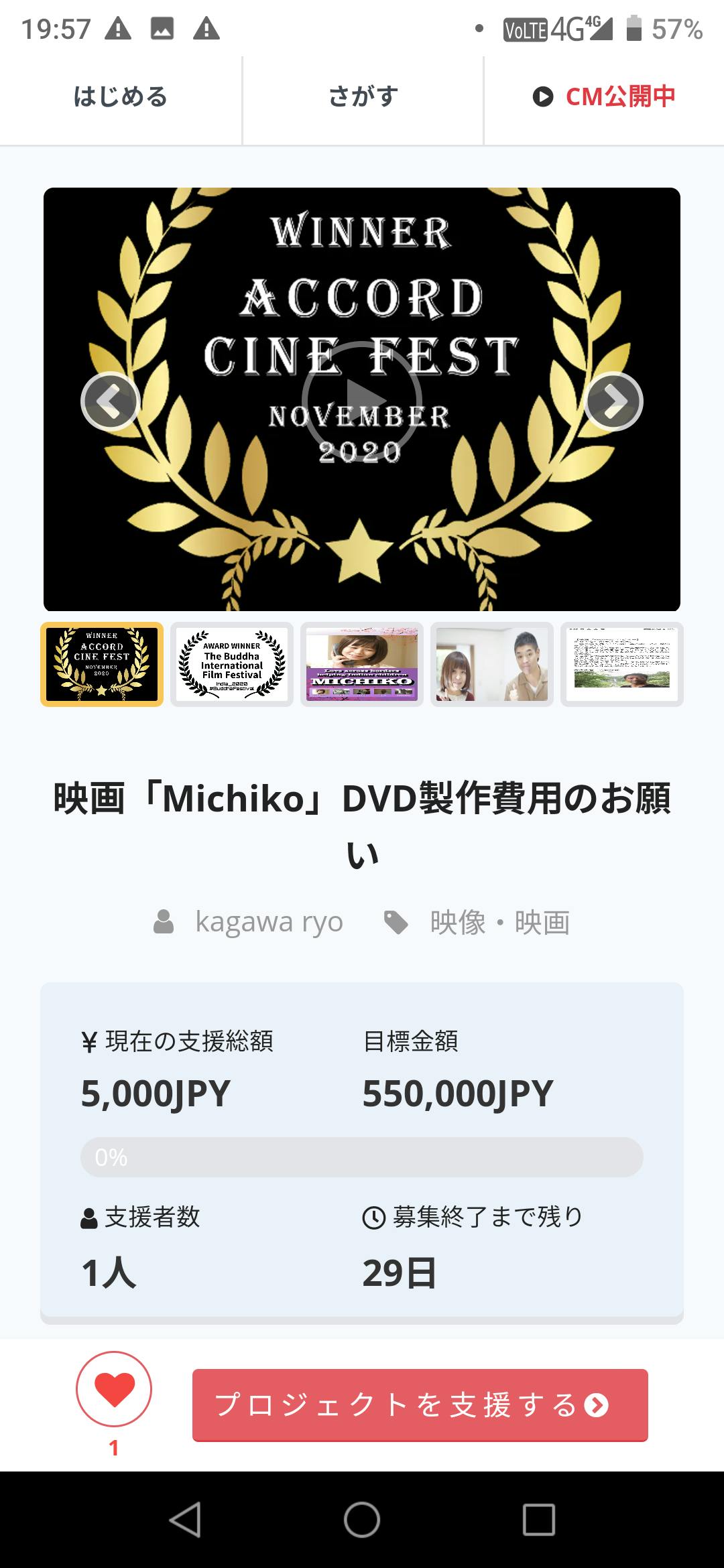Switch to the さがす tab
Screen dimensions: 724x1568
[363, 97]
